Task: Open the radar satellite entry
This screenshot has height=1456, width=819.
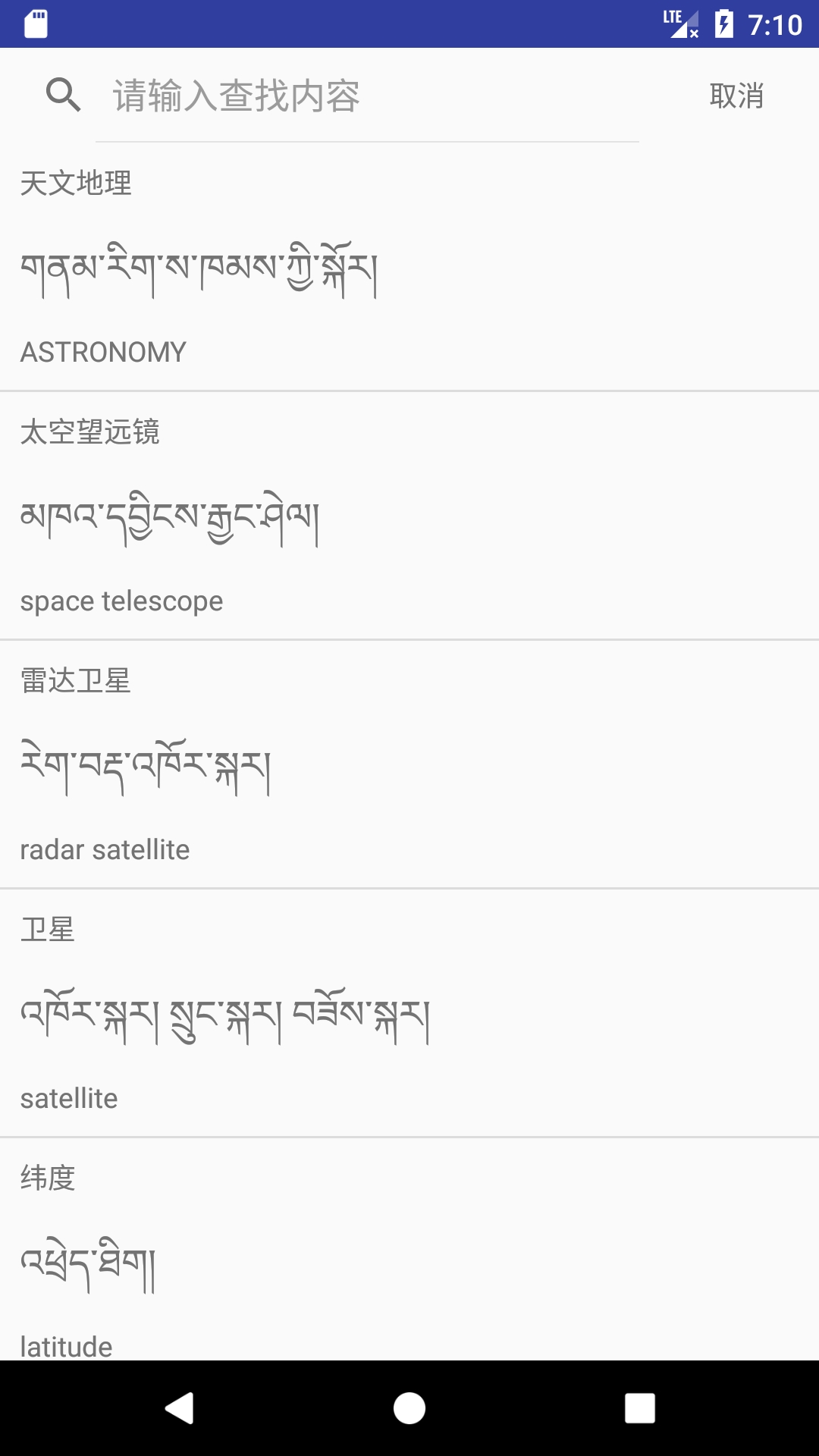Action: [x=409, y=764]
